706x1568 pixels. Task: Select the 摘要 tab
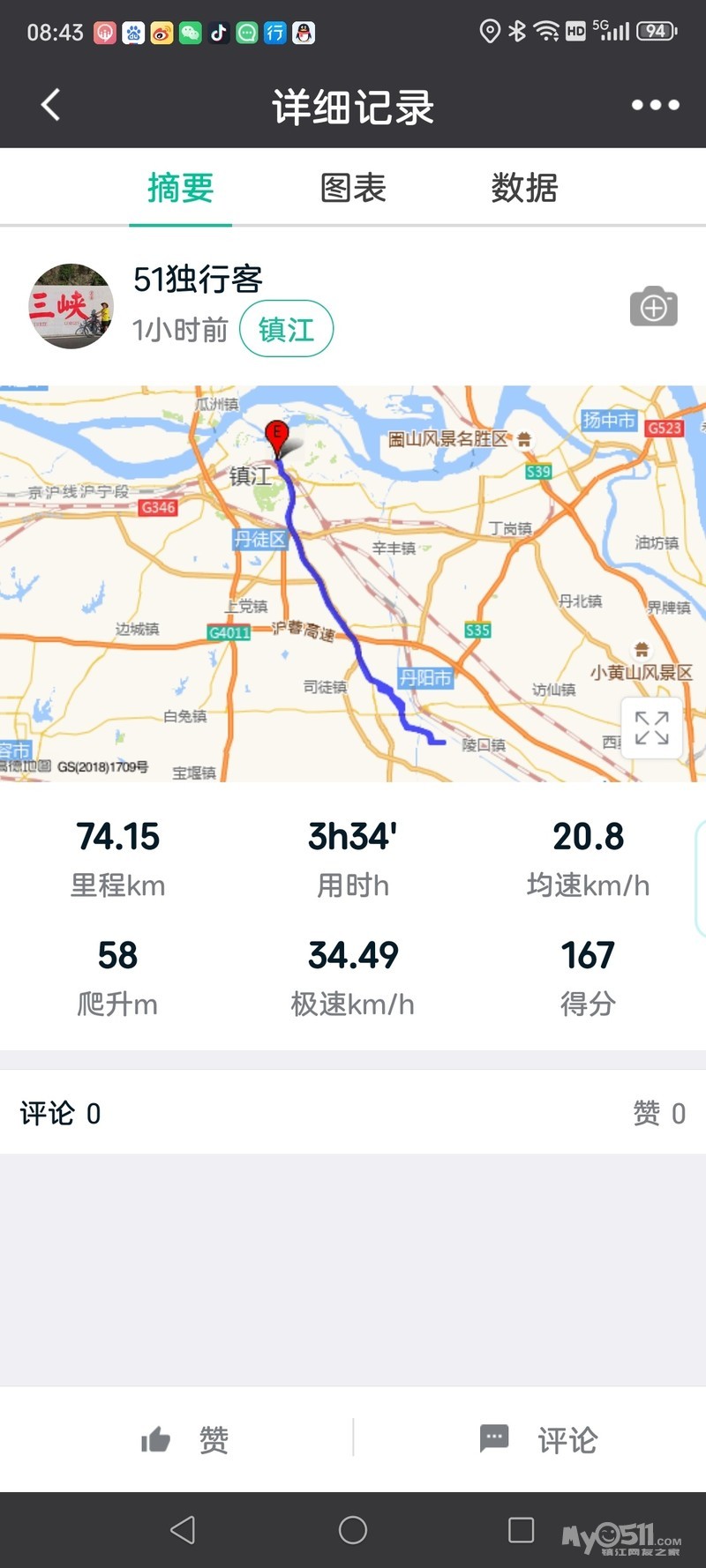point(181,188)
